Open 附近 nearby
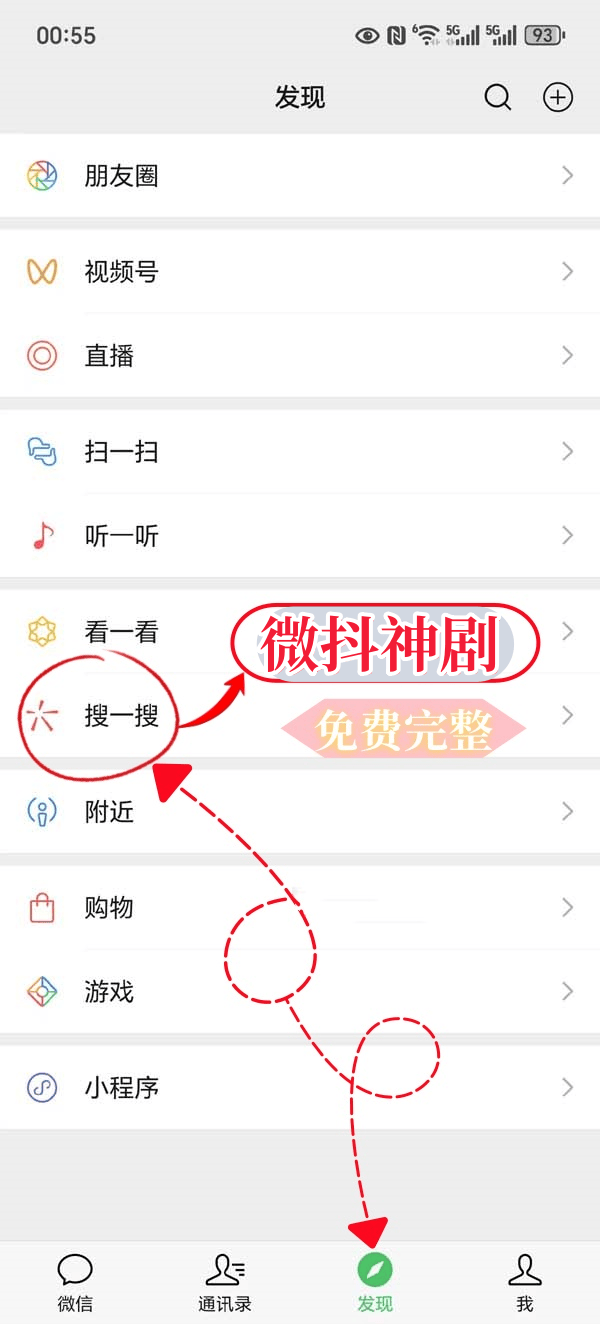600x1324 pixels. (x=300, y=811)
